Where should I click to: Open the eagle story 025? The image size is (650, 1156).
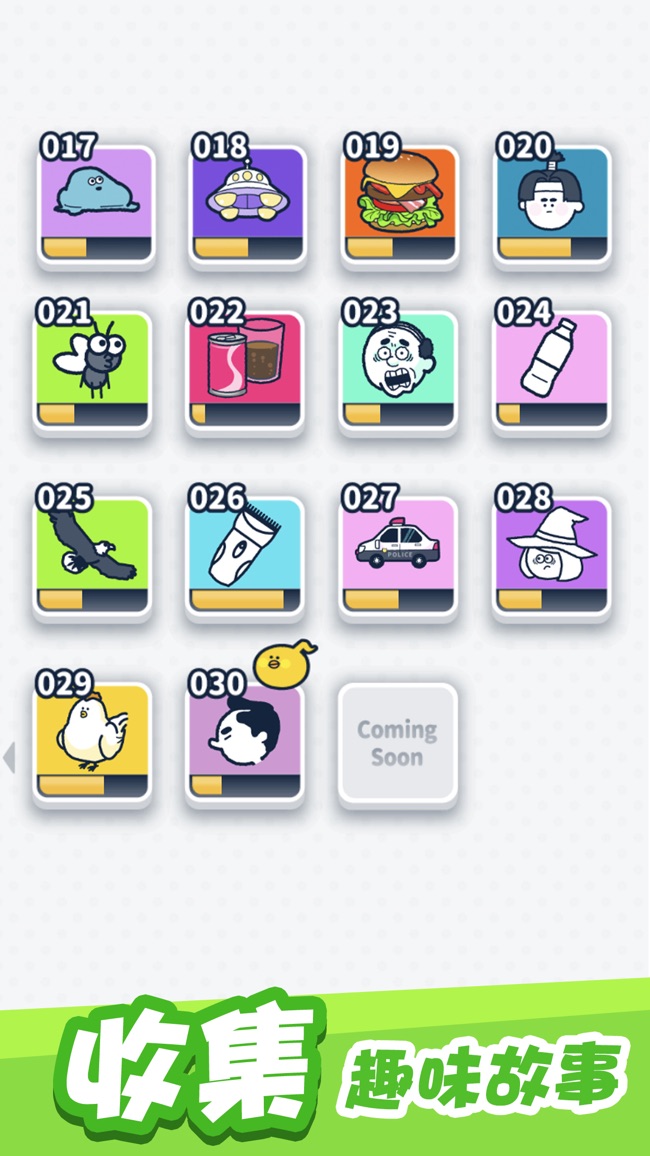tap(93, 557)
